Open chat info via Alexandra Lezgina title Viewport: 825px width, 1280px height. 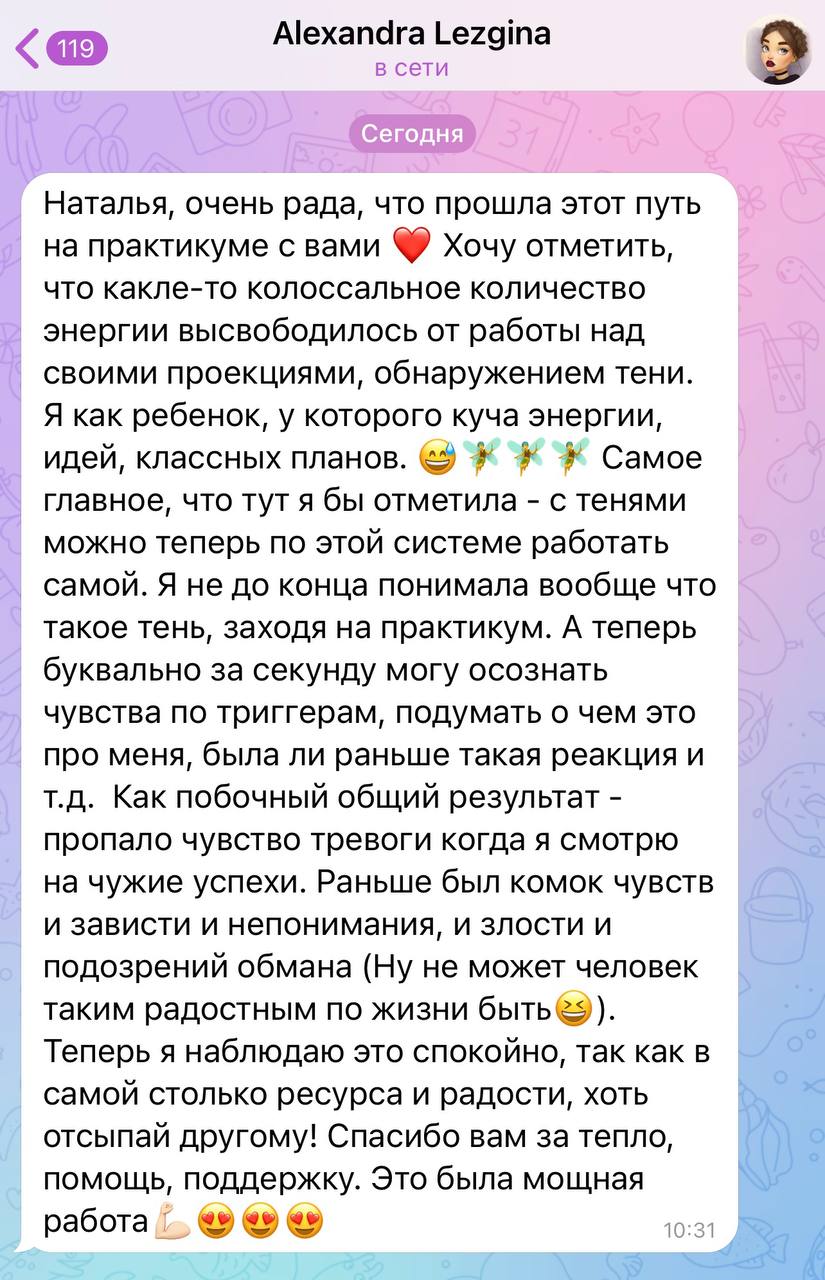point(411,36)
